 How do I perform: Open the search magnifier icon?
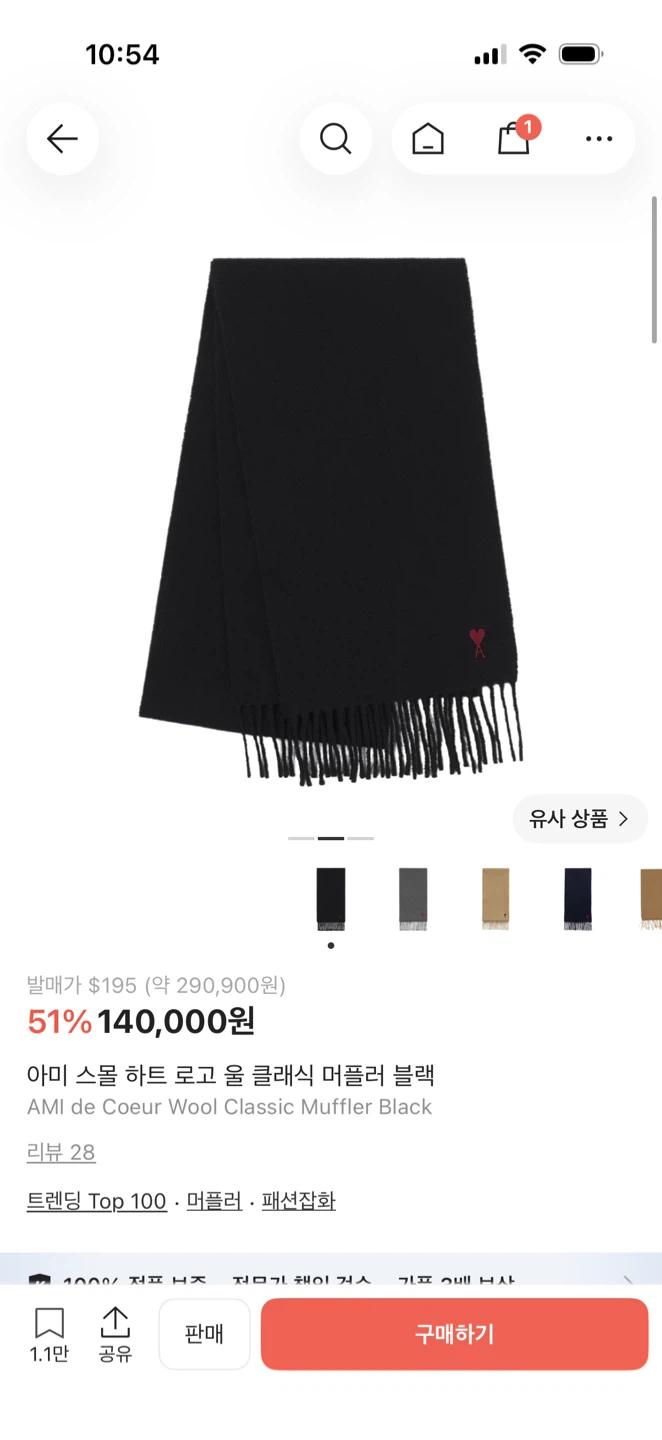pyautogui.click(x=336, y=139)
